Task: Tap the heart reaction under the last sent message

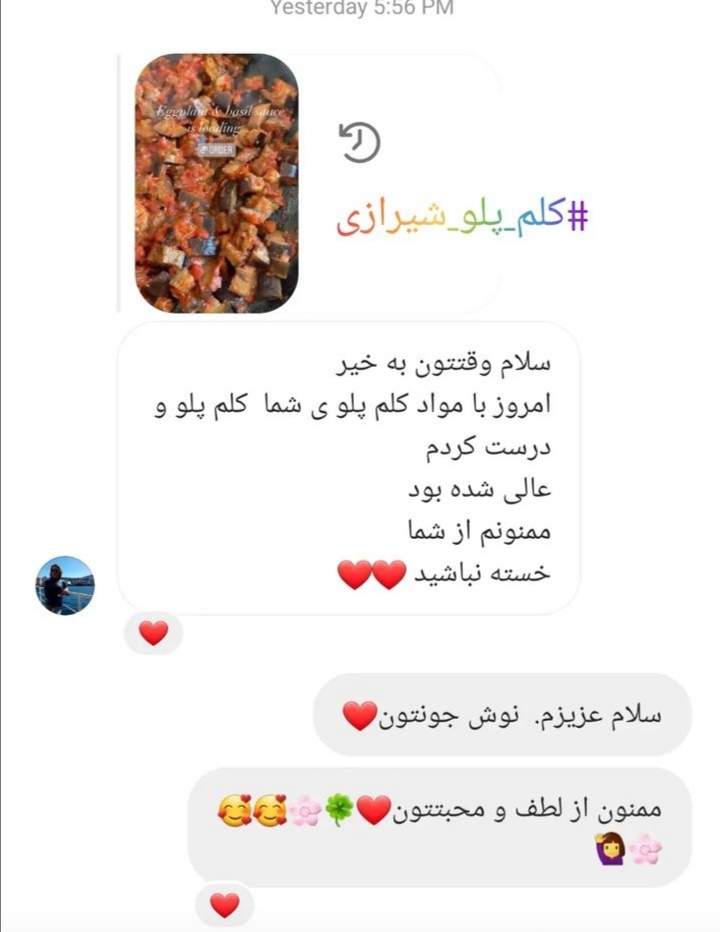Action: click(x=225, y=905)
